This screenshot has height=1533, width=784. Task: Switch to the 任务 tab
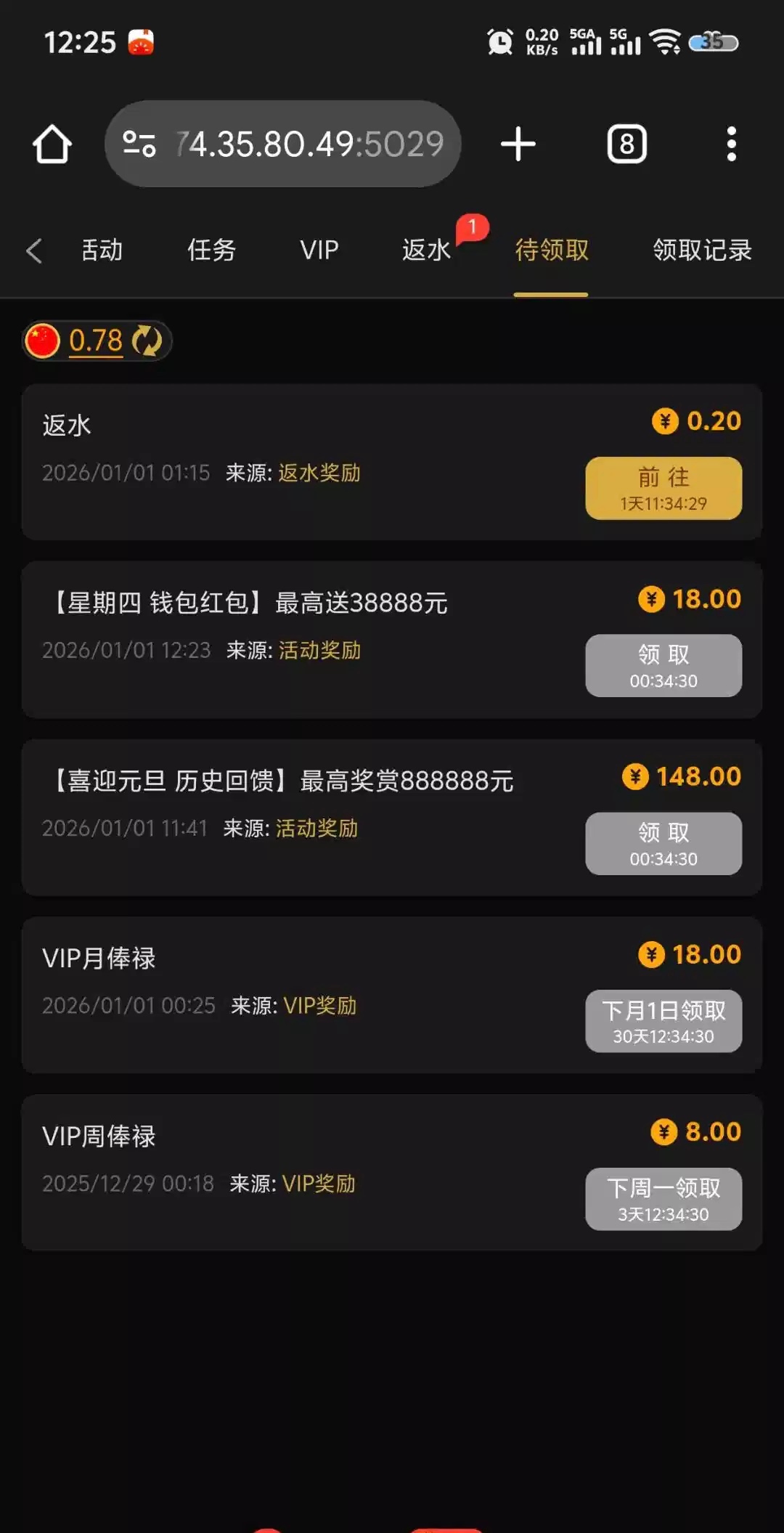(x=211, y=251)
